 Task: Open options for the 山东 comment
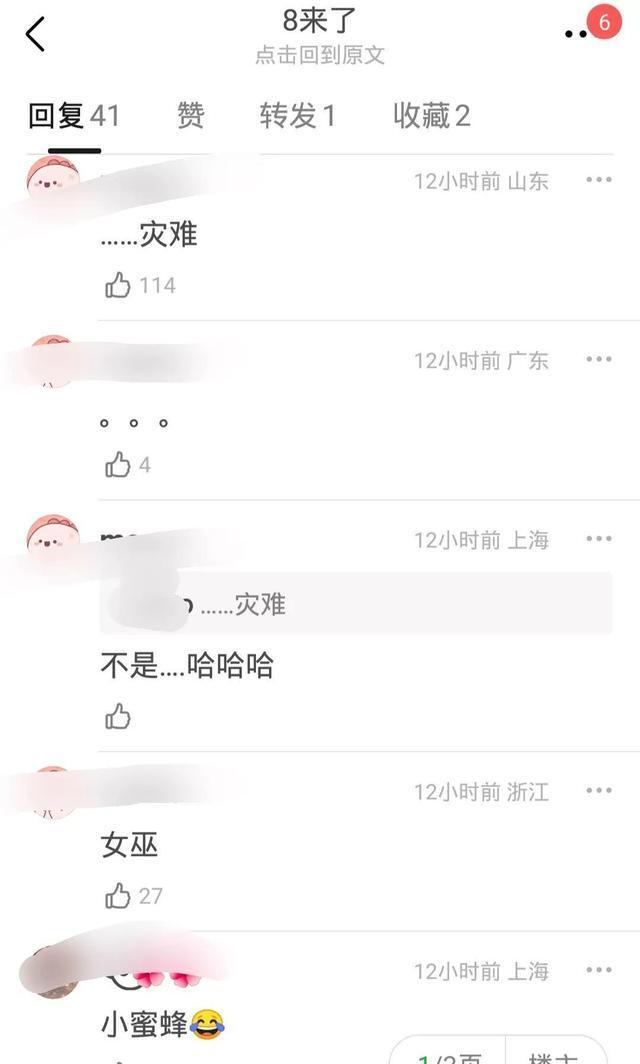pos(599,180)
